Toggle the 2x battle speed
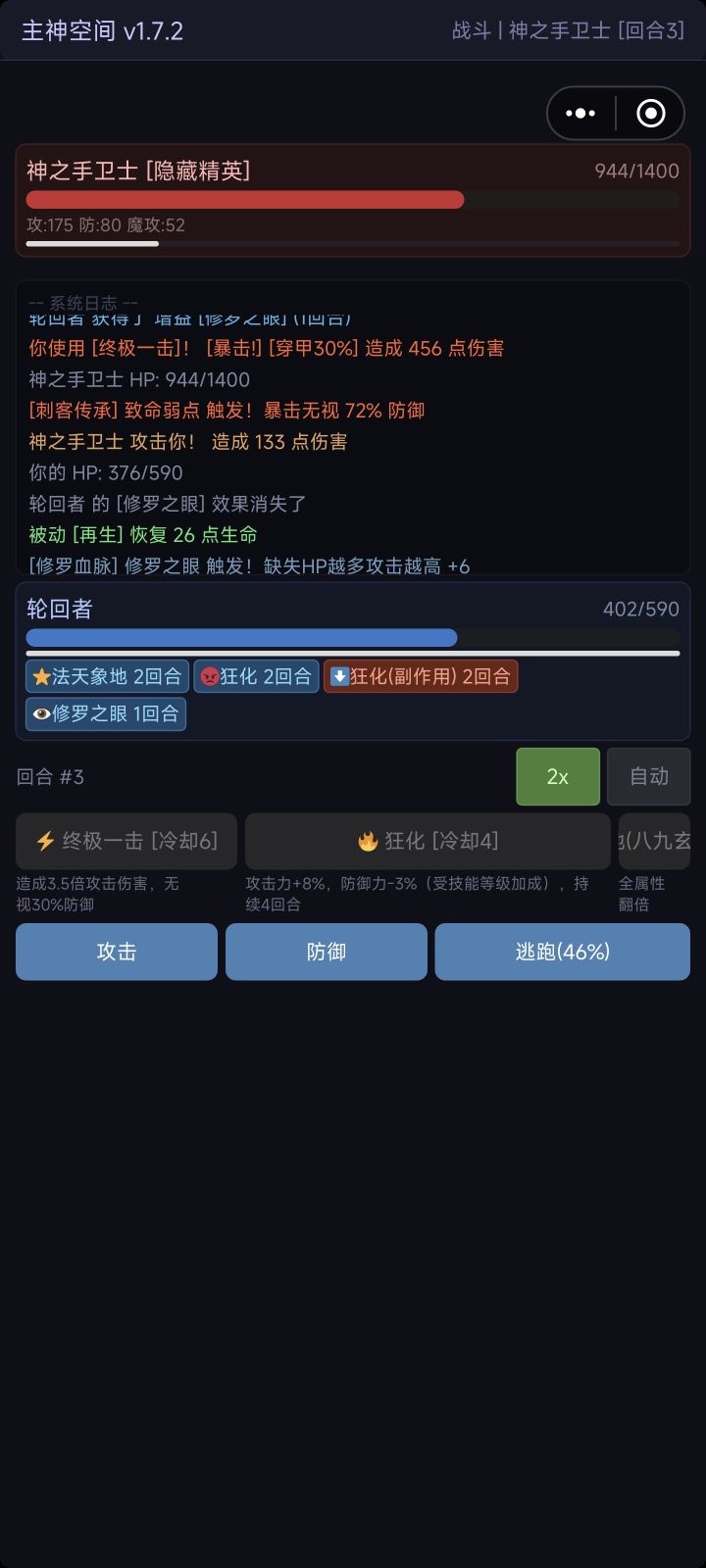The width and height of the screenshot is (706, 1568). 557,776
